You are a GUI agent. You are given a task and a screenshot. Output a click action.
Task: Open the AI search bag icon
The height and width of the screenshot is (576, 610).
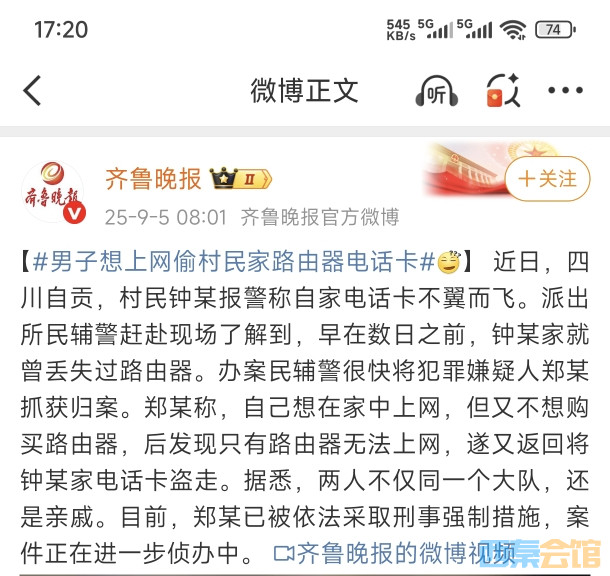(x=502, y=92)
